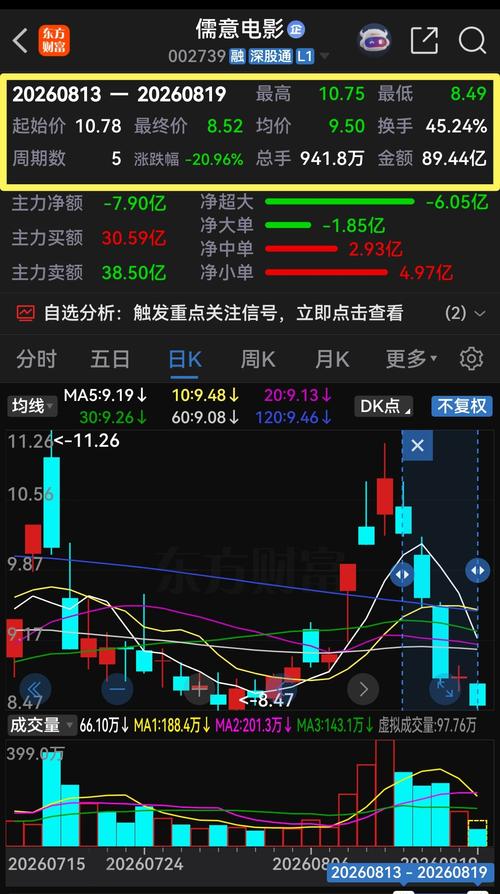Expand chart to full screen
Viewport: 500px width, 894px height.
coord(445,689)
